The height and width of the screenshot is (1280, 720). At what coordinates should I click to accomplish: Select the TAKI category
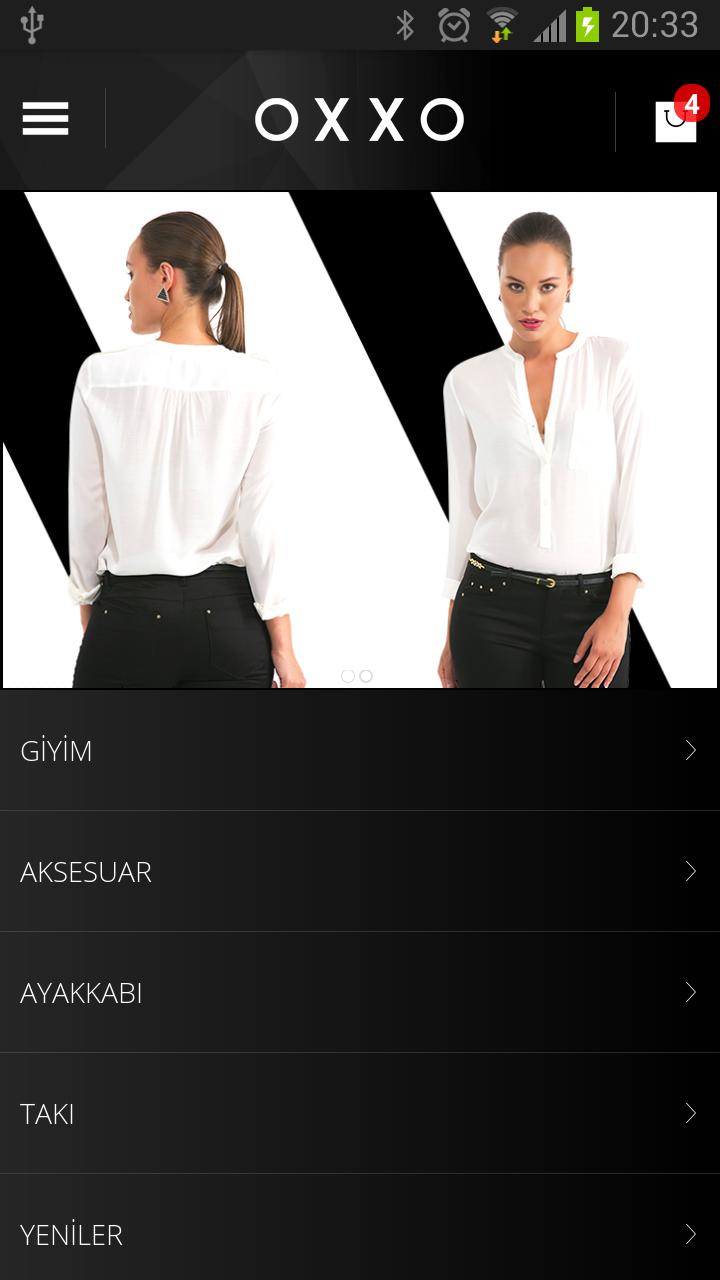360,1114
